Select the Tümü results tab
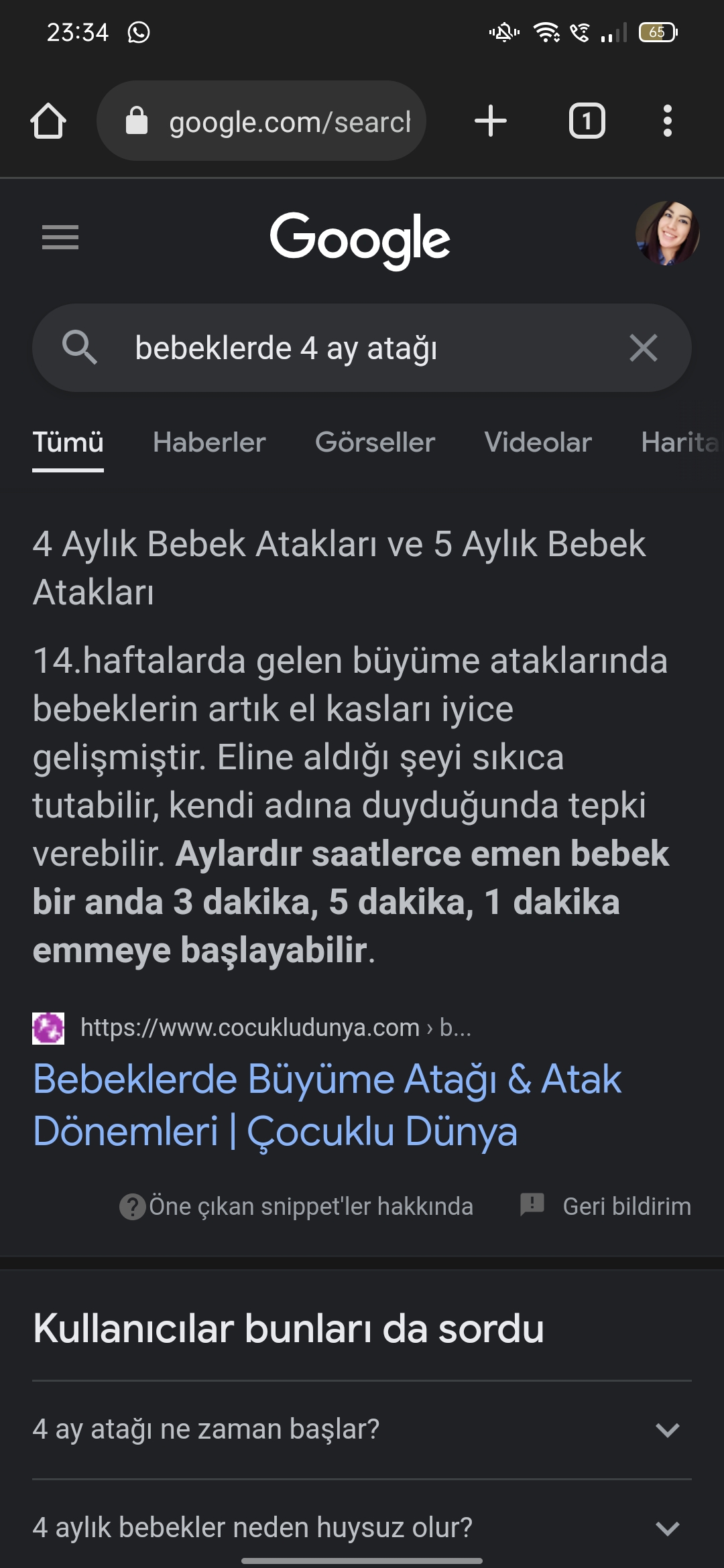 point(68,442)
